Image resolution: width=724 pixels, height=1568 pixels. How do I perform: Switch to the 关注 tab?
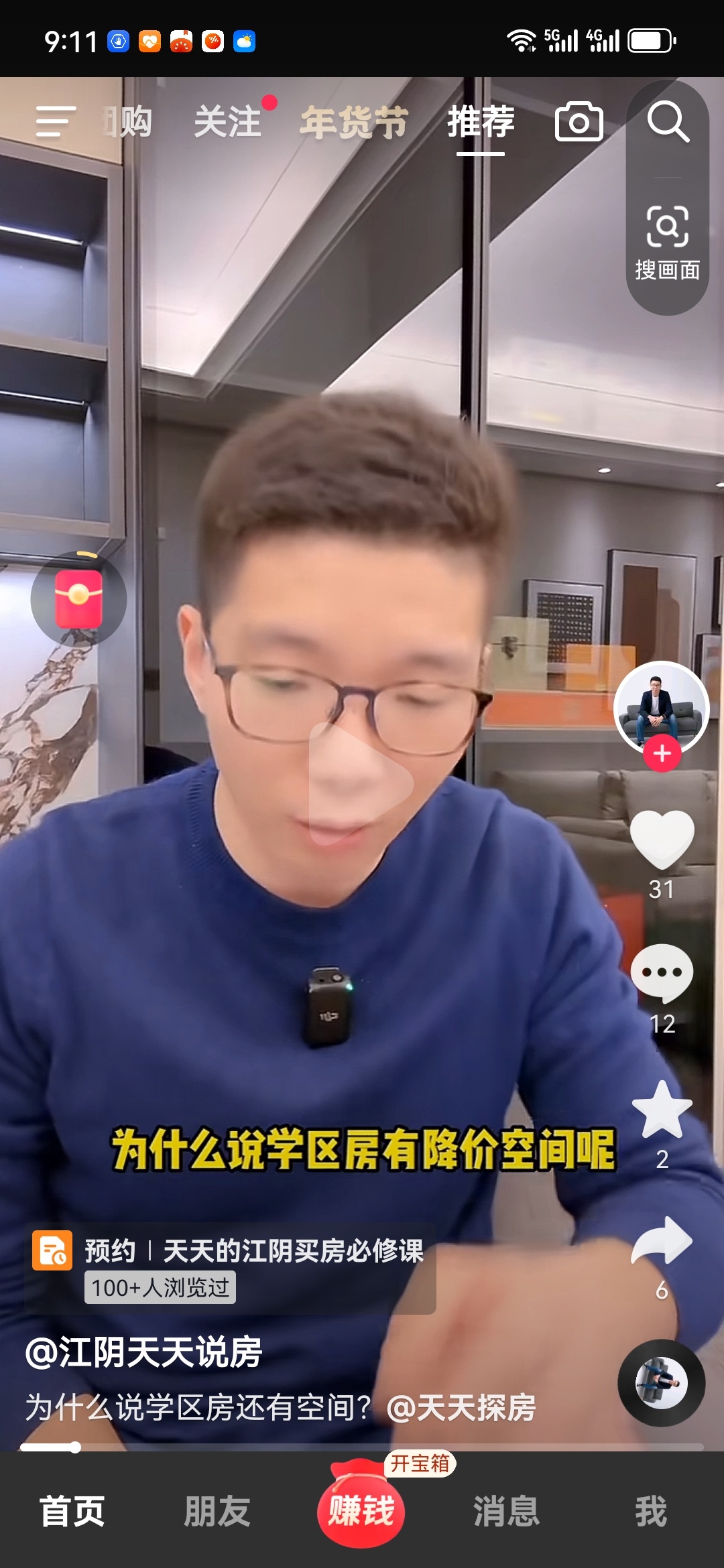point(228,122)
